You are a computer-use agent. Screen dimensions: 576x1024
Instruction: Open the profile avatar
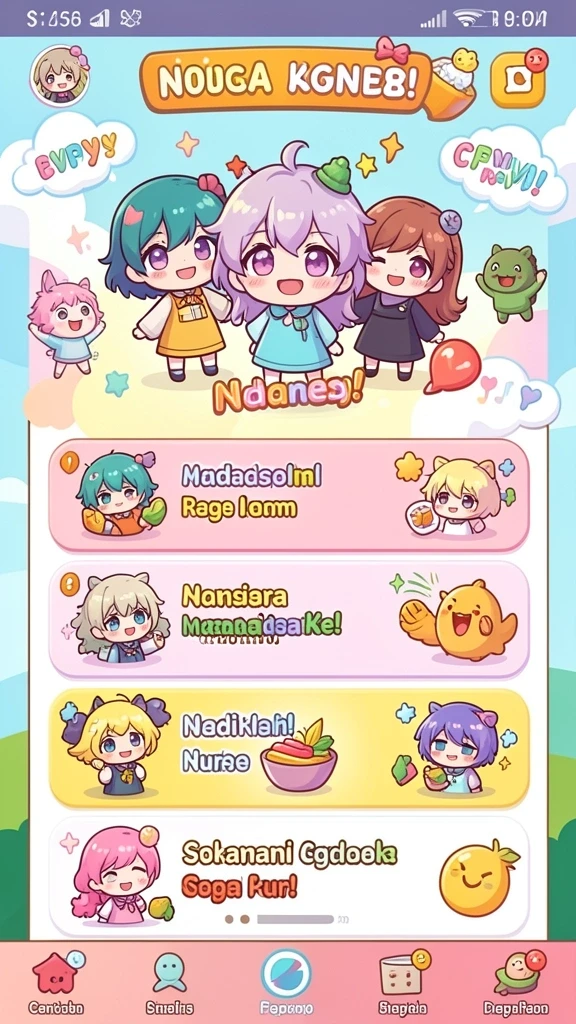59,76
